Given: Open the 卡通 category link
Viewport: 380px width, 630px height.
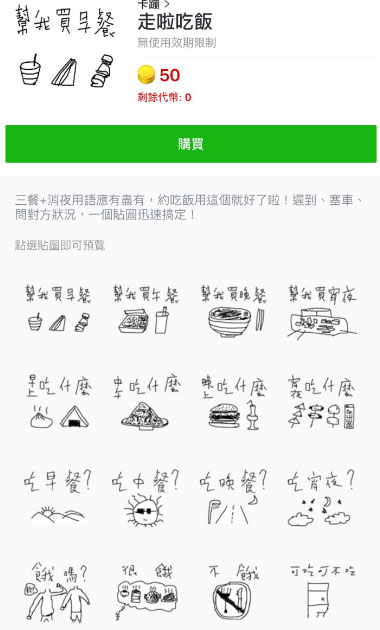Looking at the screenshot, I should point(153,4).
